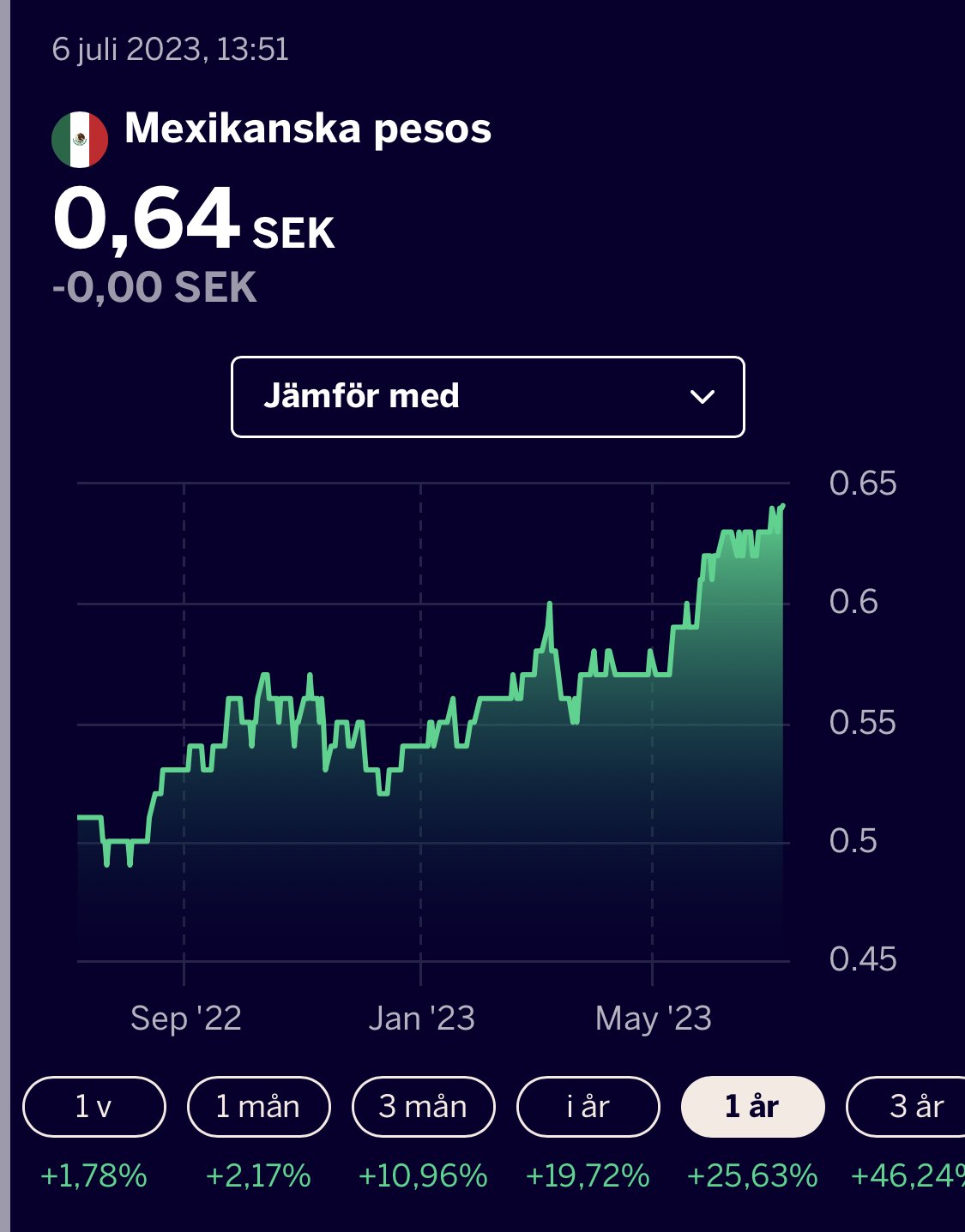Expand the 'Jämför med' dropdown
This screenshot has height=1232, width=965.
pyautogui.click(x=487, y=397)
